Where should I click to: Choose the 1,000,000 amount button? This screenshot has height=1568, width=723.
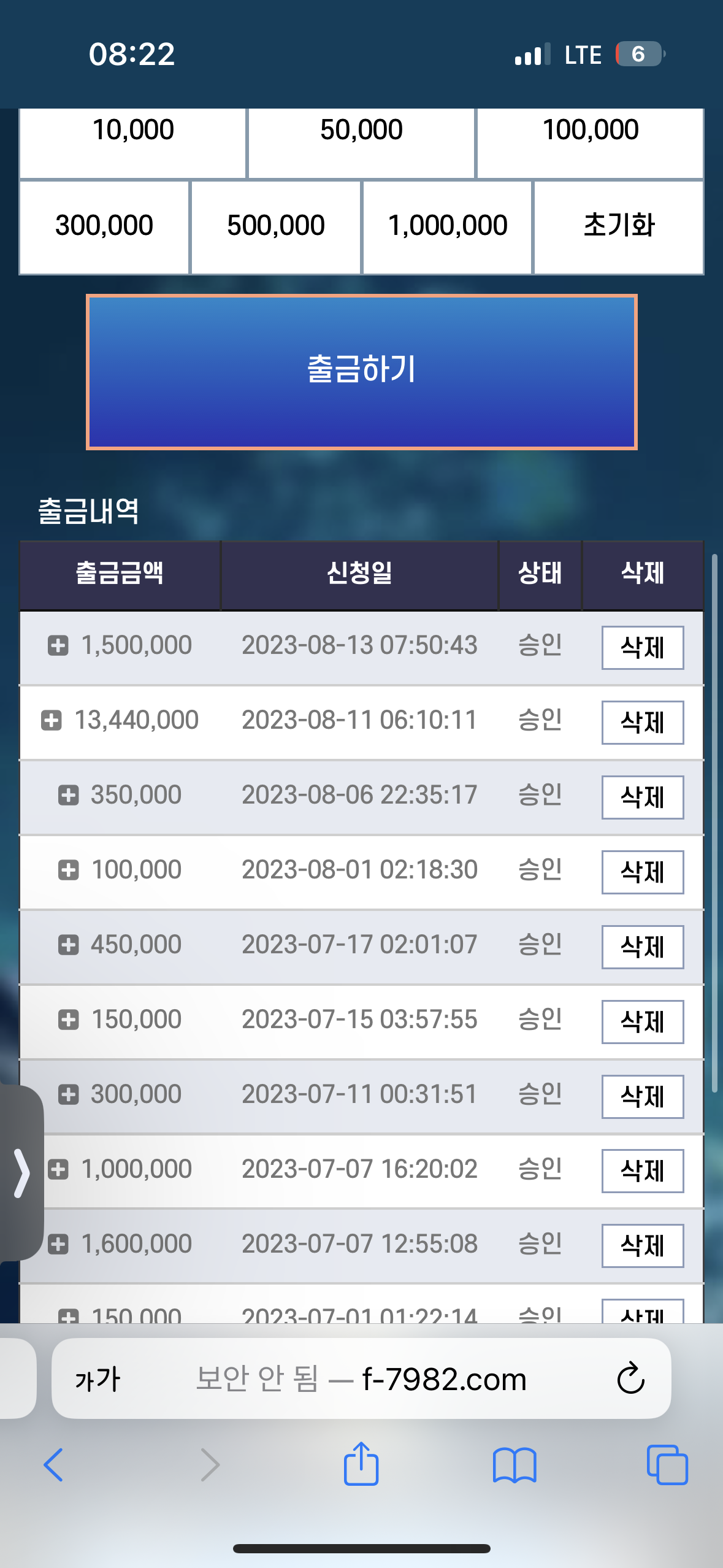pos(447,227)
